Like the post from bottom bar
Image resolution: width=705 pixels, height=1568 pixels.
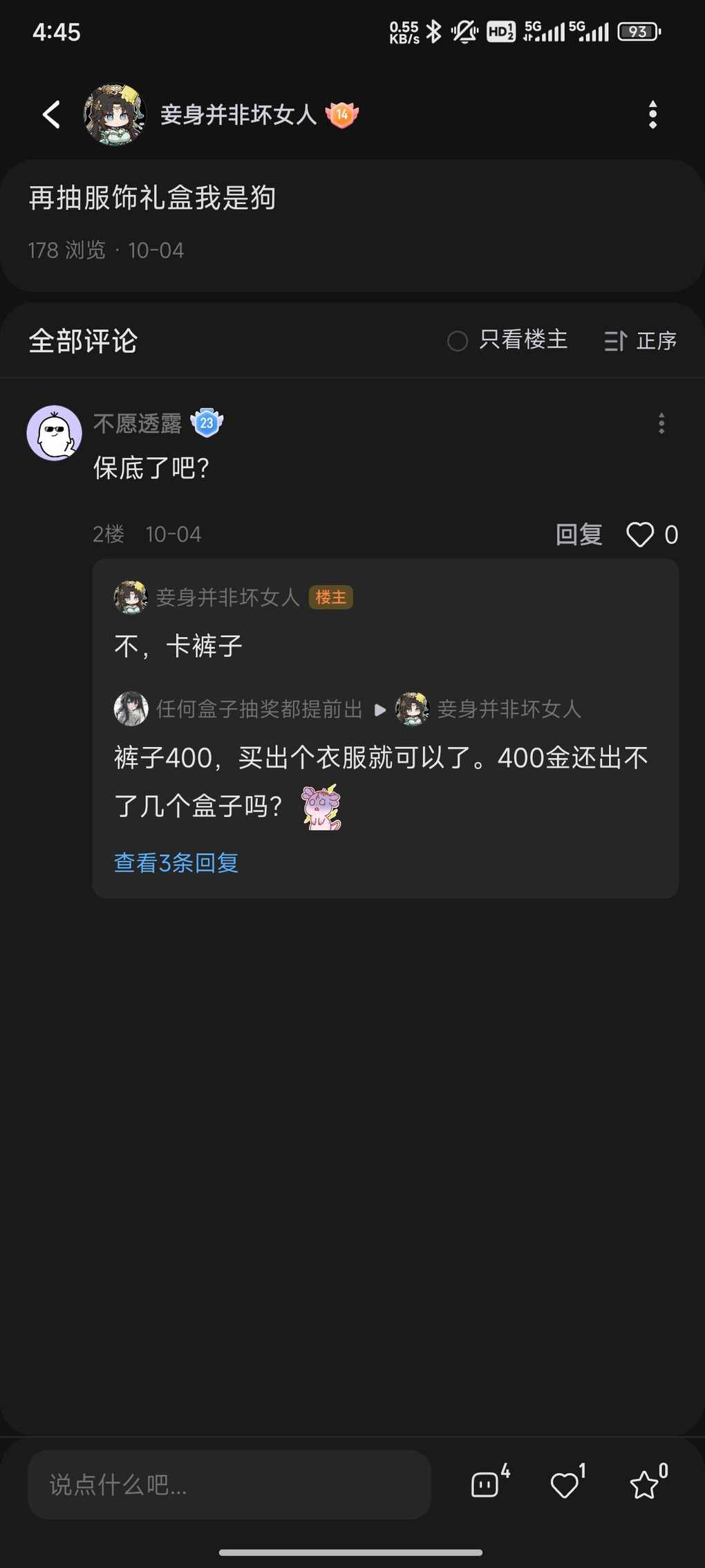565,1484
